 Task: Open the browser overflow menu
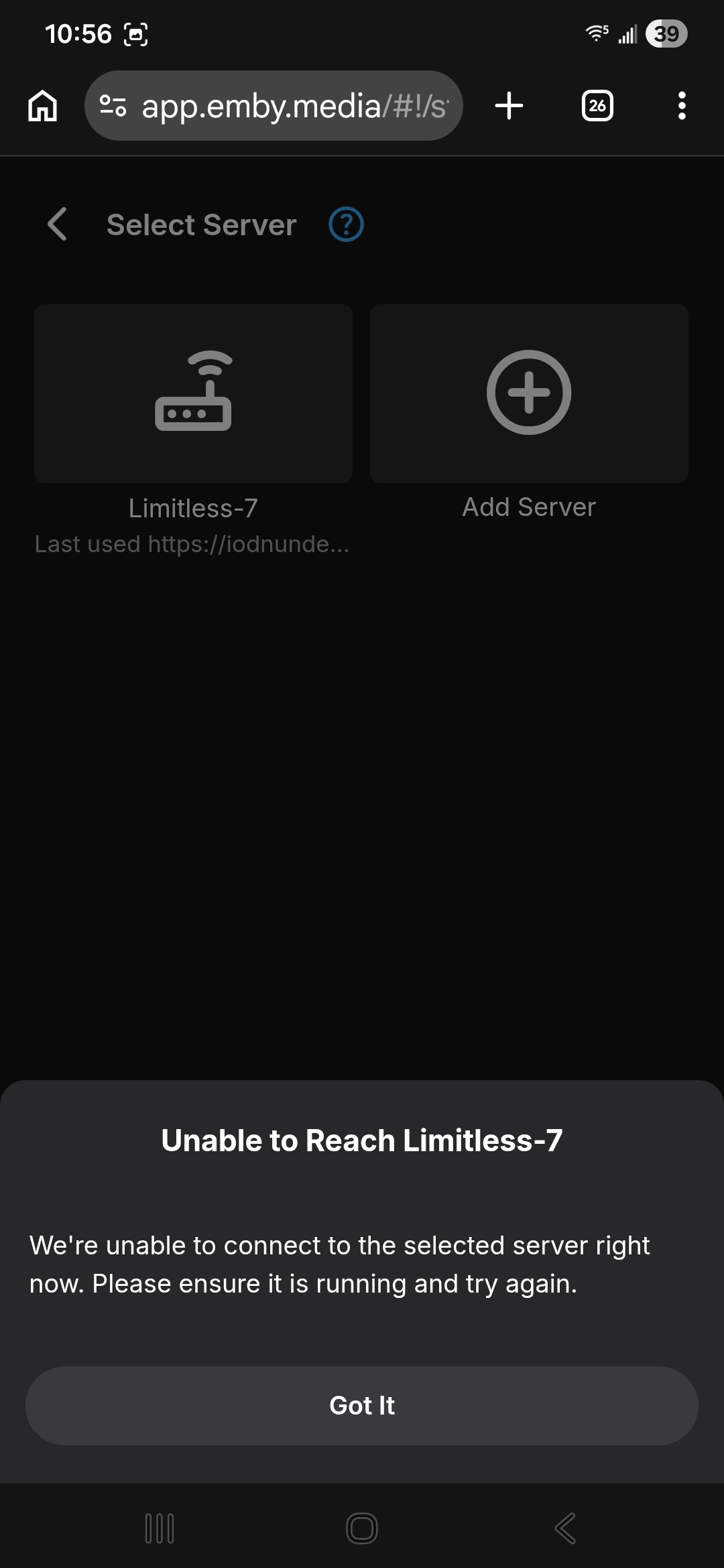[682, 106]
